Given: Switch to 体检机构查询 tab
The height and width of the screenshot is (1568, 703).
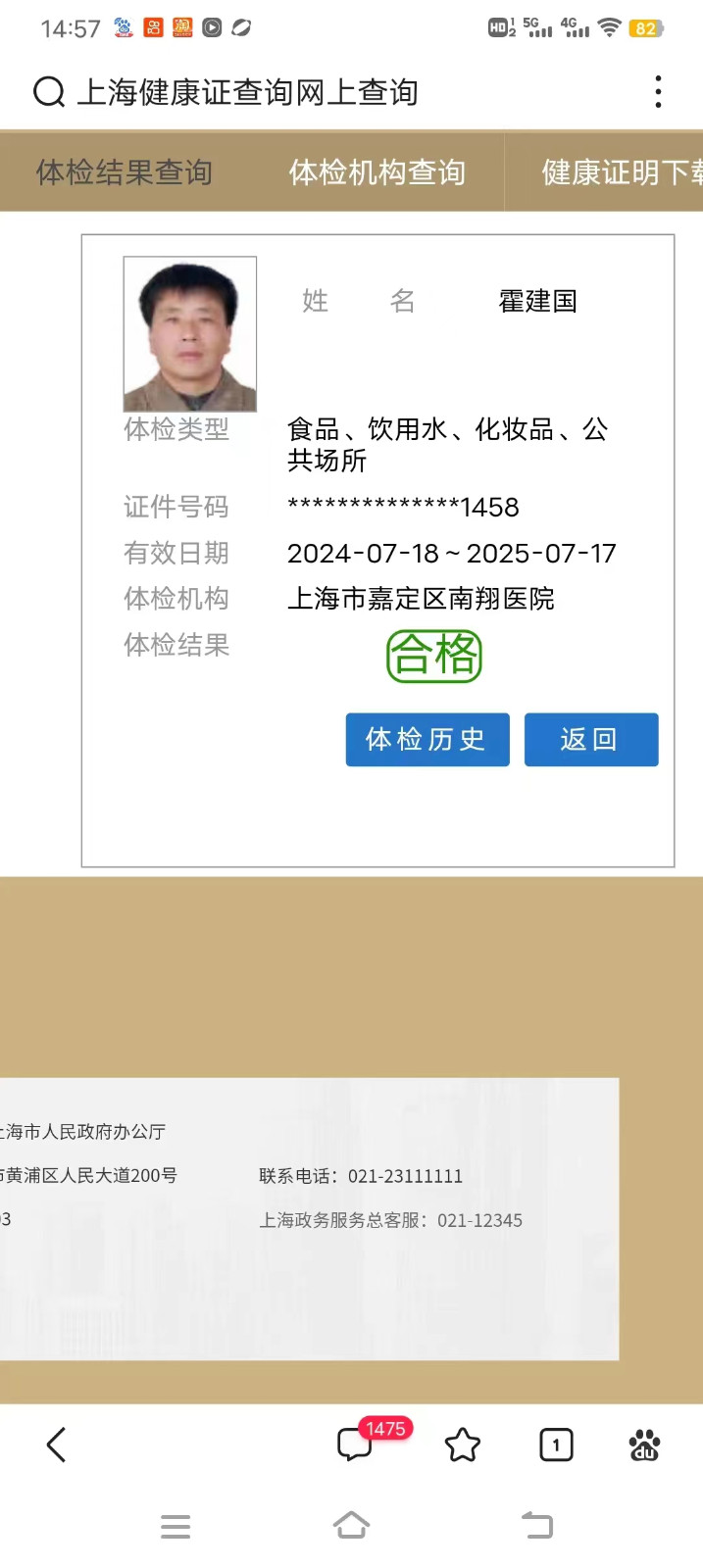Looking at the screenshot, I should 377,172.
